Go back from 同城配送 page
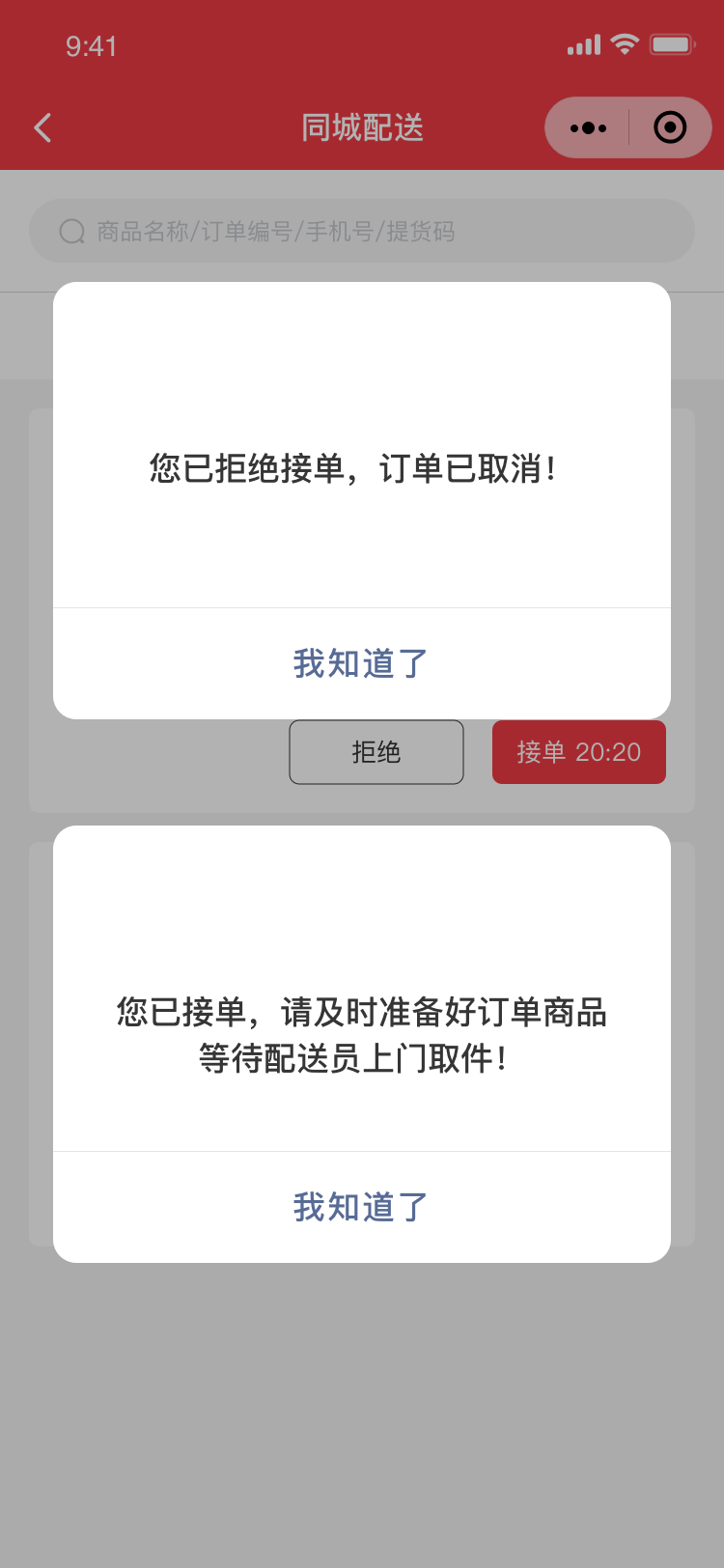The width and height of the screenshot is (724, 1568). (42, 127)
